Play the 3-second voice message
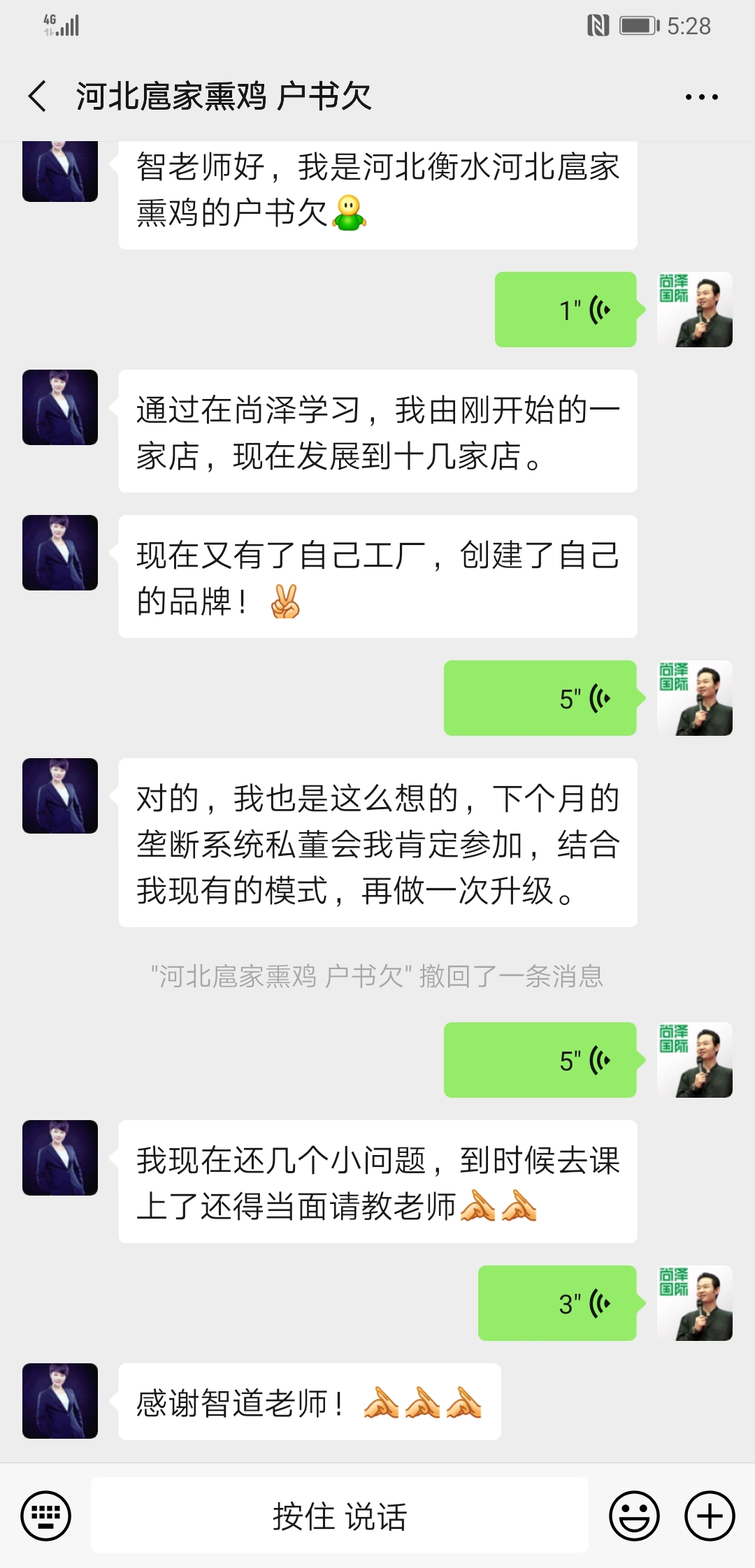The image size is (755, 1568). pos(557,1303)
